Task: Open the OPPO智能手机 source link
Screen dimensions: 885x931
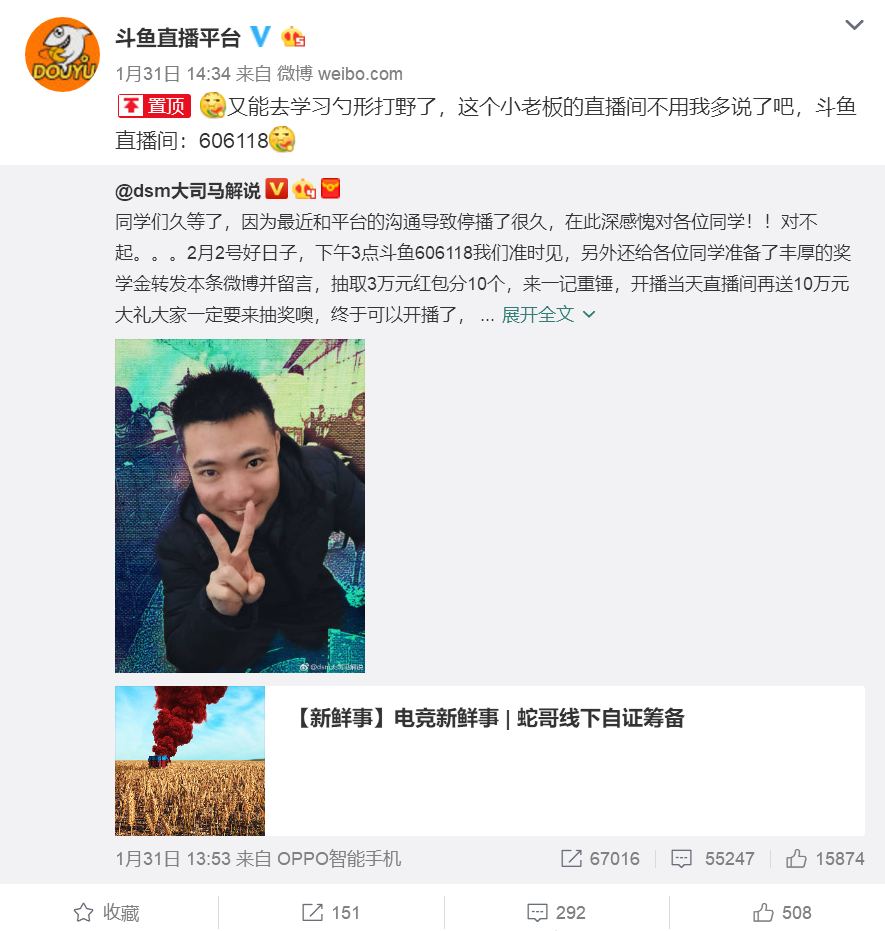Action: tap(339, 858)
